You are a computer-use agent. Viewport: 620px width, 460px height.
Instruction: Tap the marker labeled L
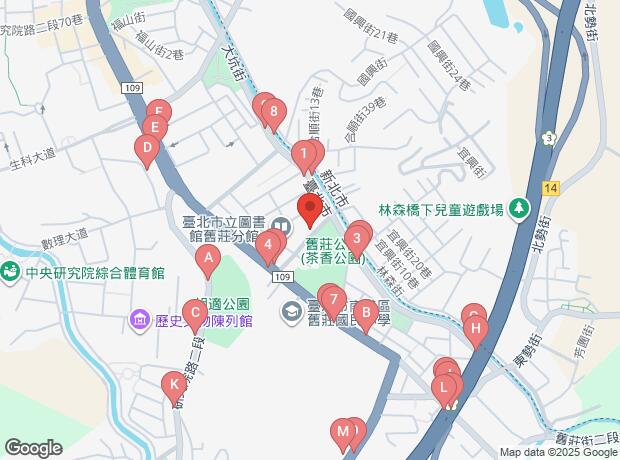tap(444, 386)
